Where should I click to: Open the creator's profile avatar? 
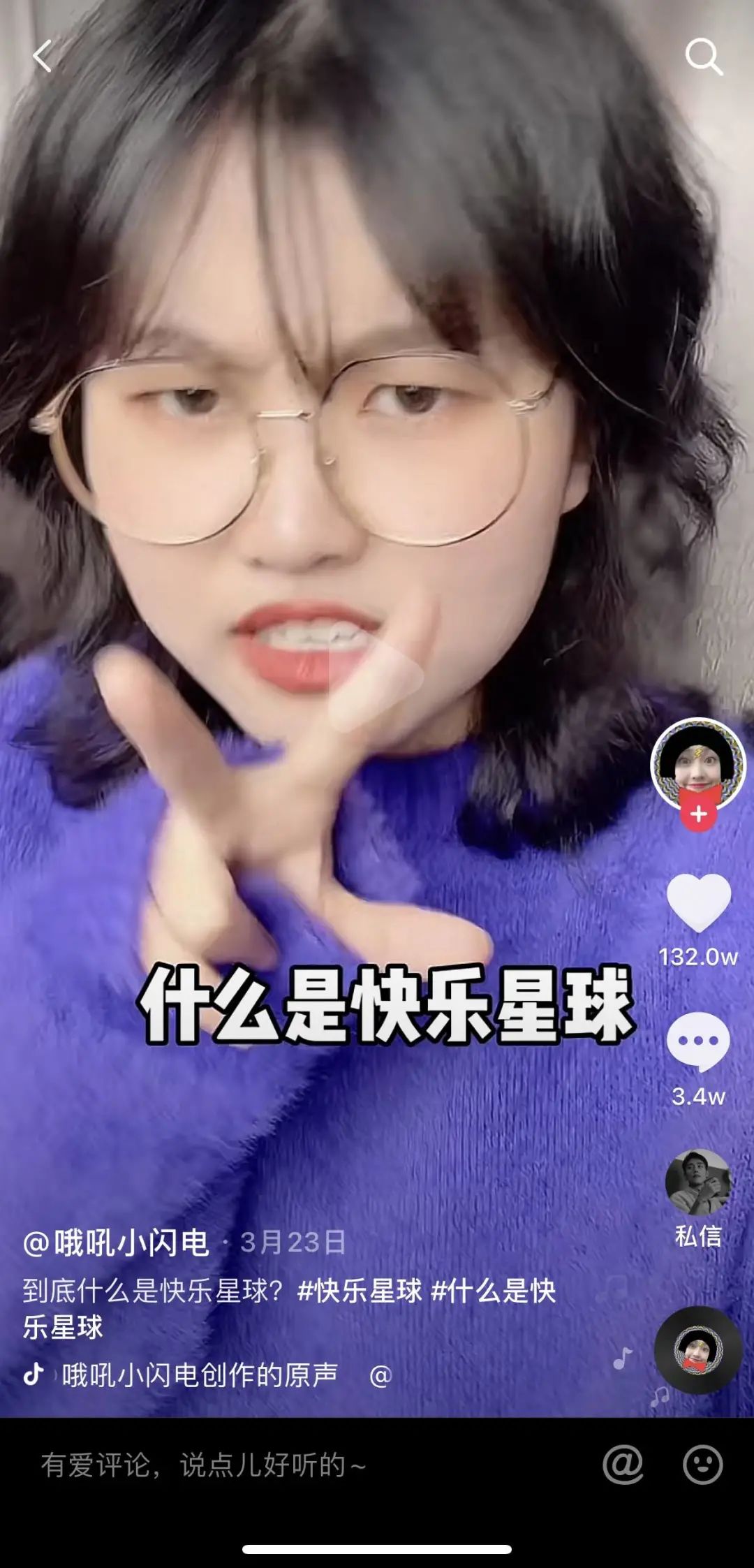coord(697,763)
